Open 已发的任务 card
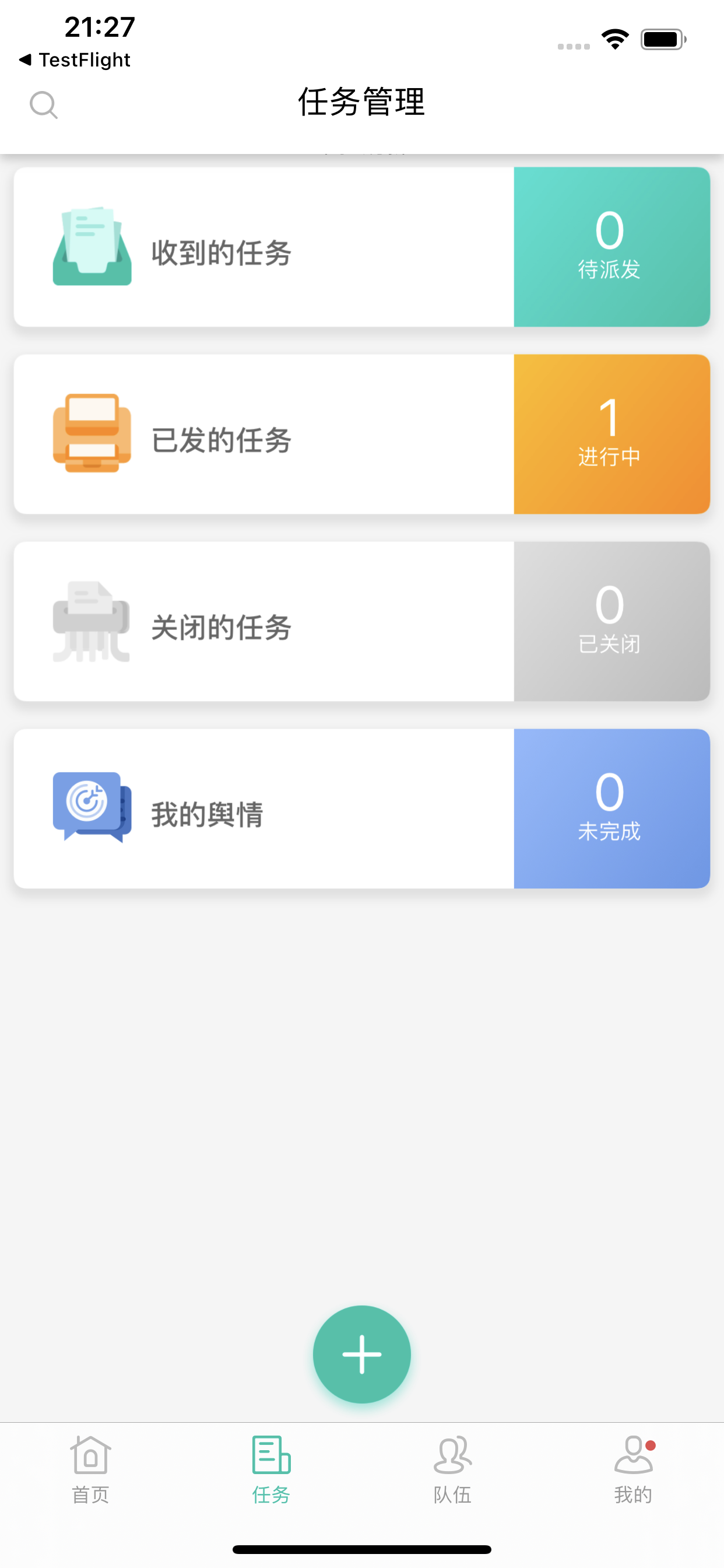This screenshot has width=724, height=1568. tap(362, 434)
